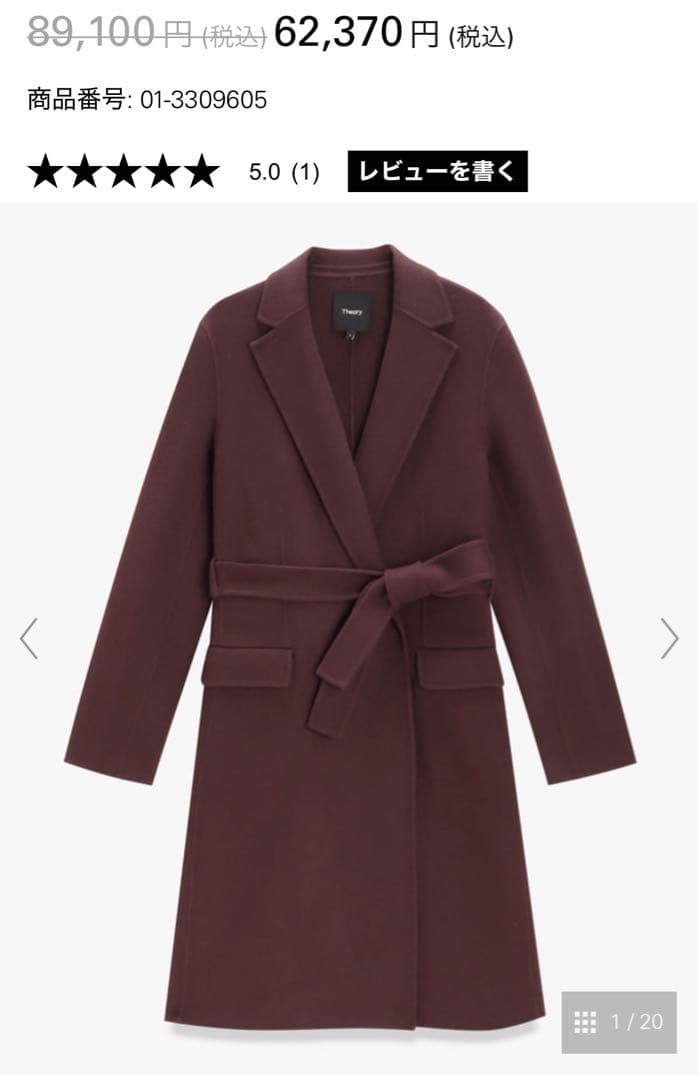Tap the レビューを書く button
The image size is (699, 1080).
437,171
